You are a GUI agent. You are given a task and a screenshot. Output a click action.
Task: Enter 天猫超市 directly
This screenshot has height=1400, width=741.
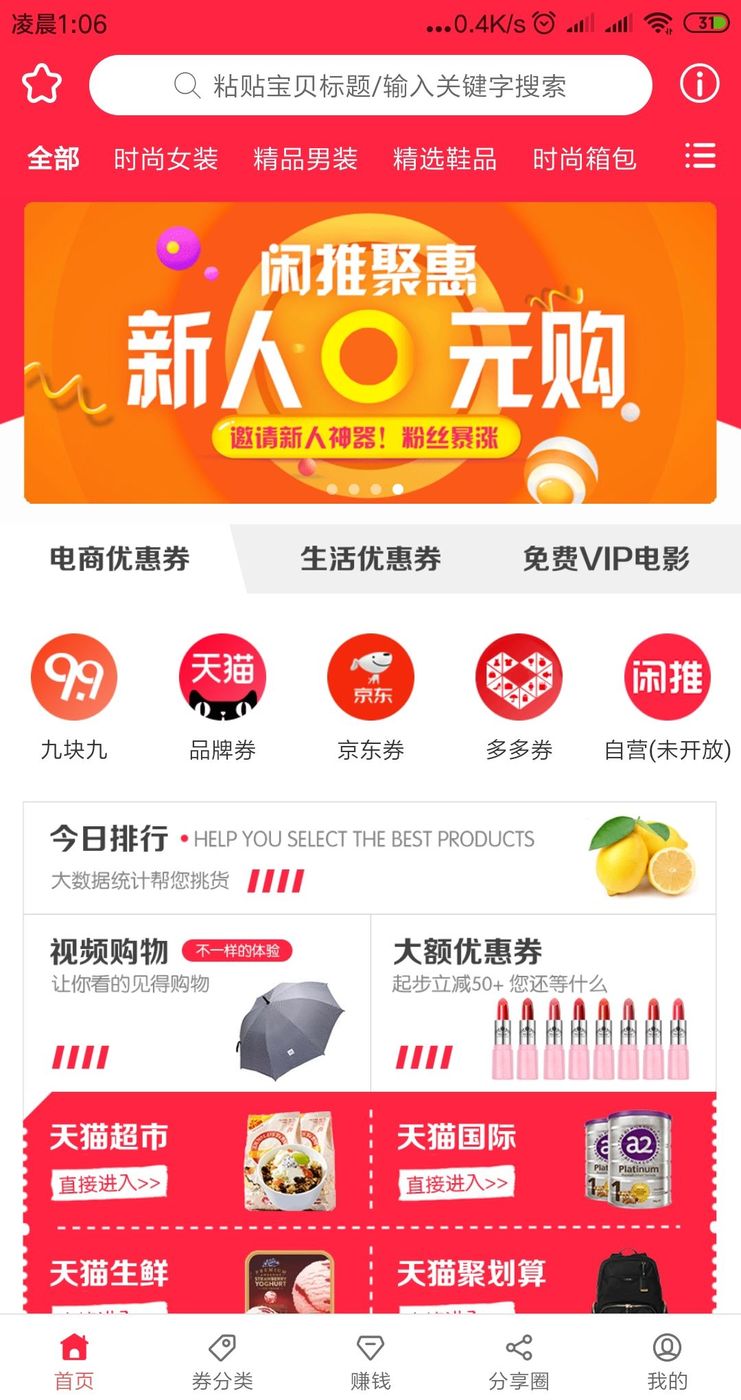[109, 1184]
